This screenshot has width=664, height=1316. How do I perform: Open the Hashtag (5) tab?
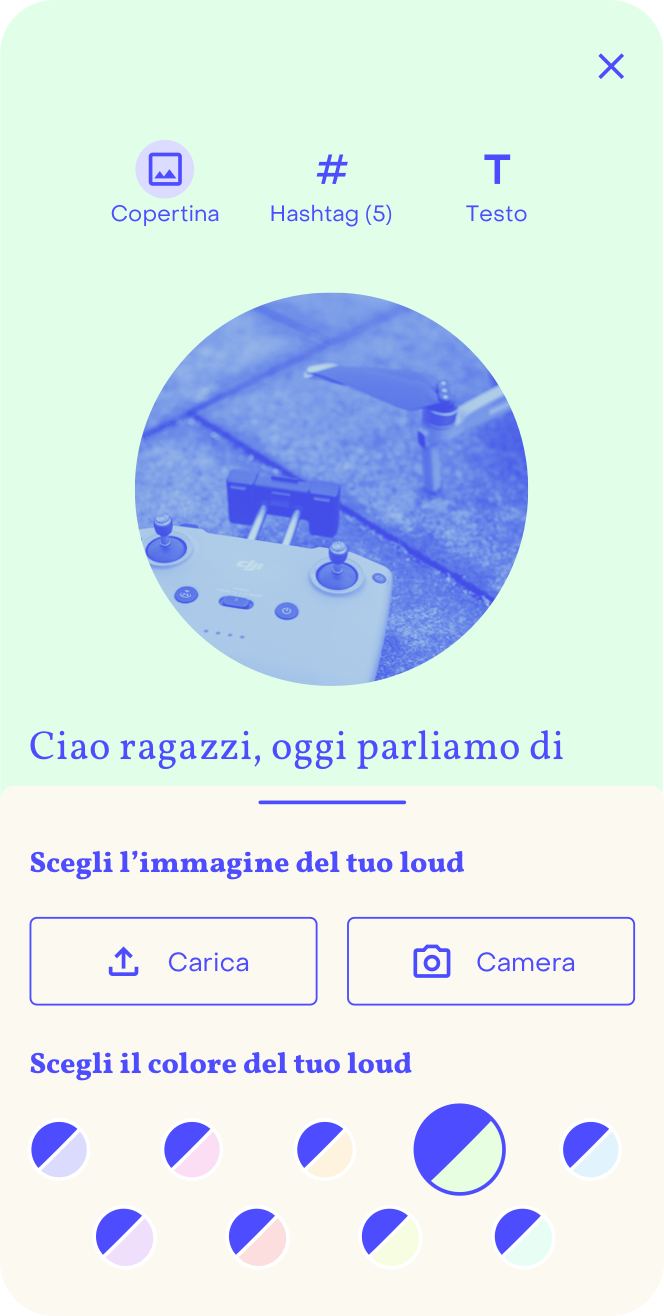point(331,185)
